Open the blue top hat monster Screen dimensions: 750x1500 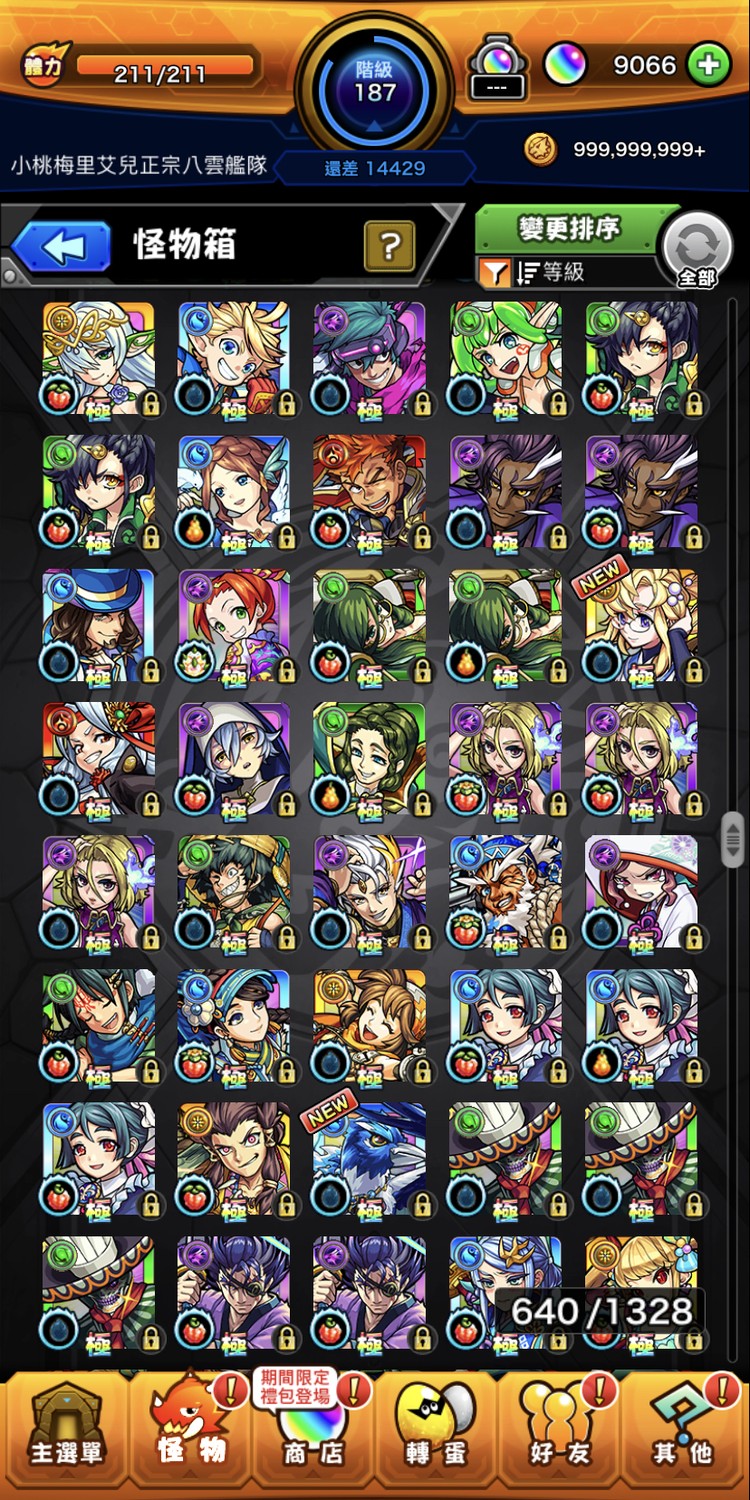coord(98,626)
